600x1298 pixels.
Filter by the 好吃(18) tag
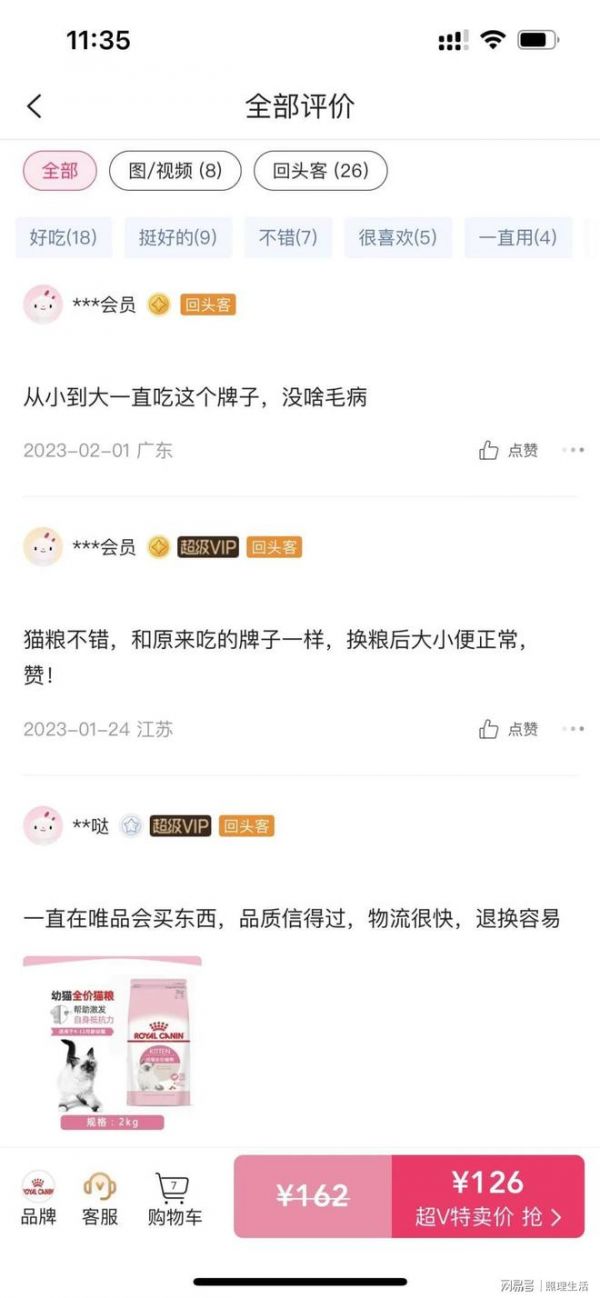63,238
